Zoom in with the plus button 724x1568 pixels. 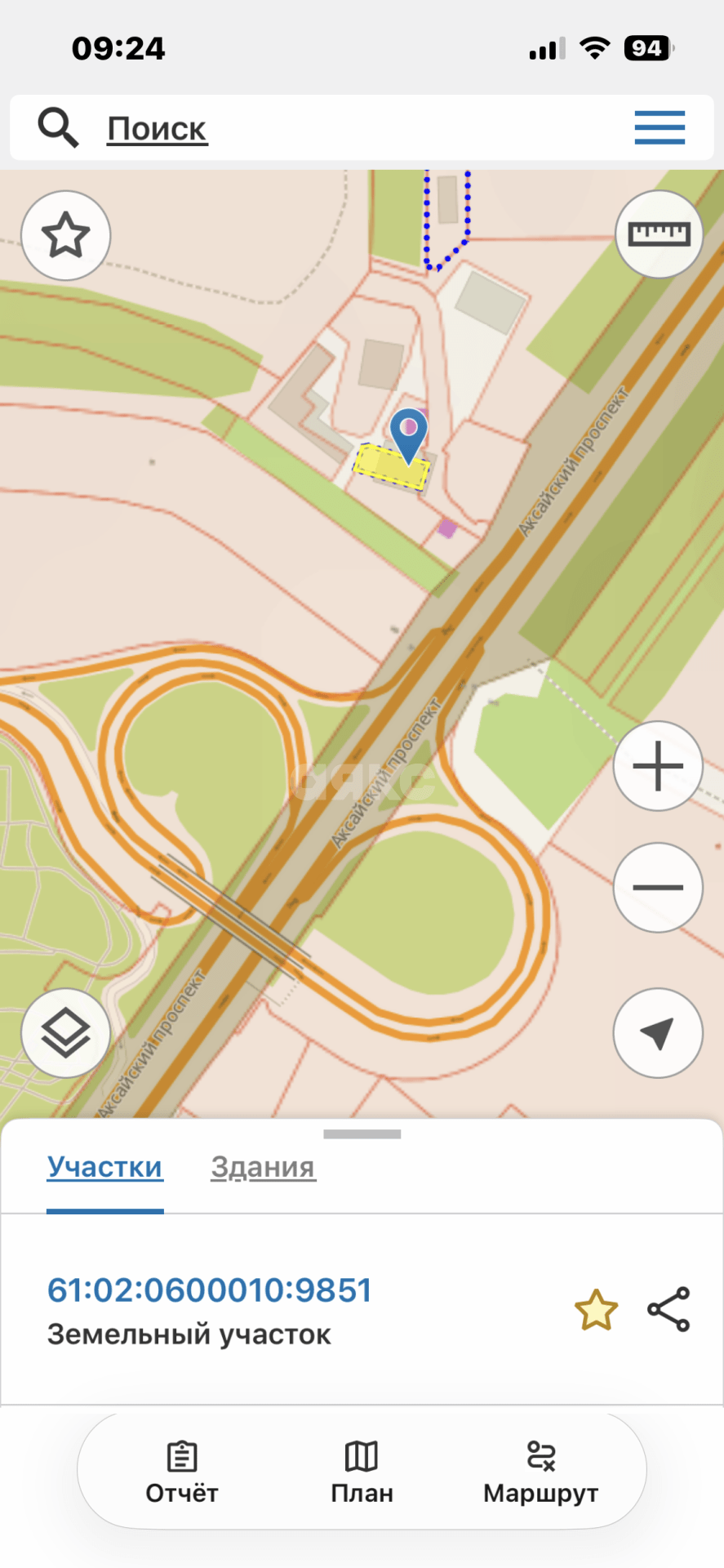(658, 766)
